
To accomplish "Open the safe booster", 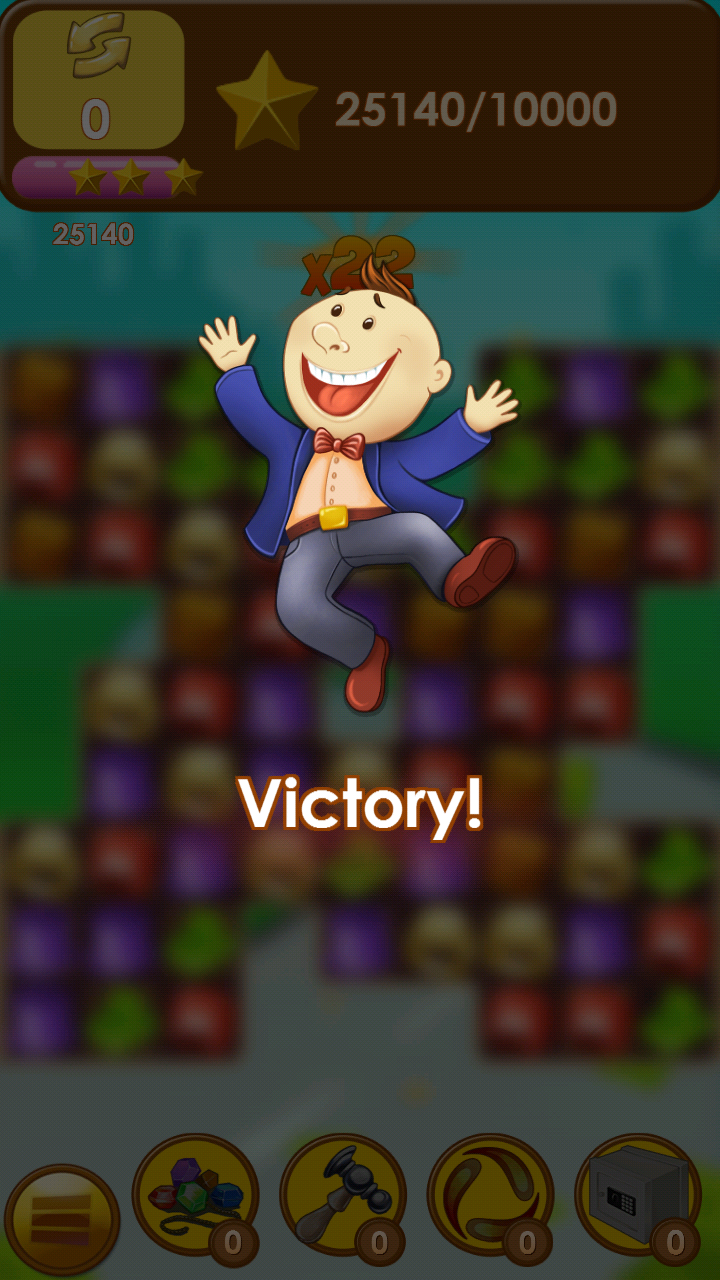I will pyautogui.click(x=637, y=1195).
